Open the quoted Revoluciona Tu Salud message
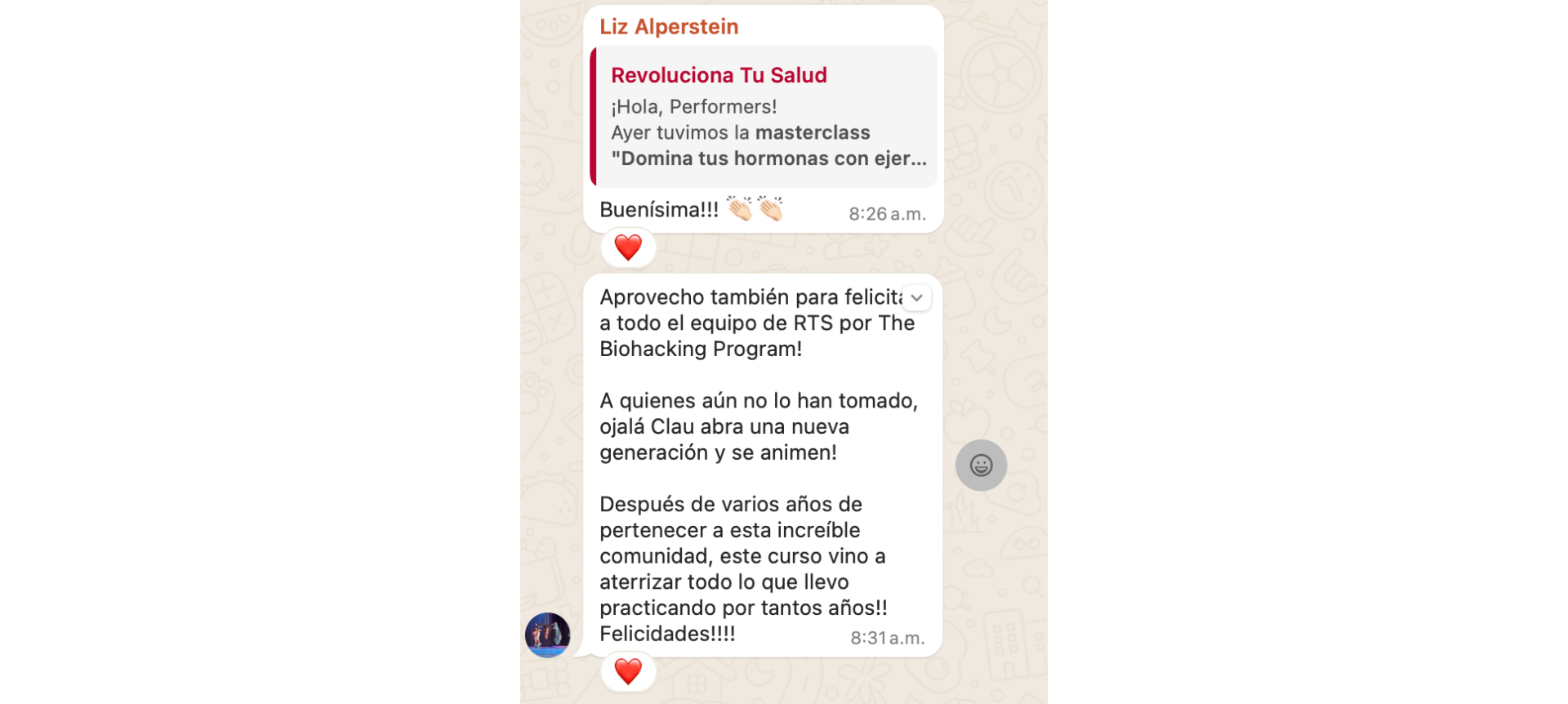The height and width of the screenshot is (704, 1568). (x=763, y=117)
